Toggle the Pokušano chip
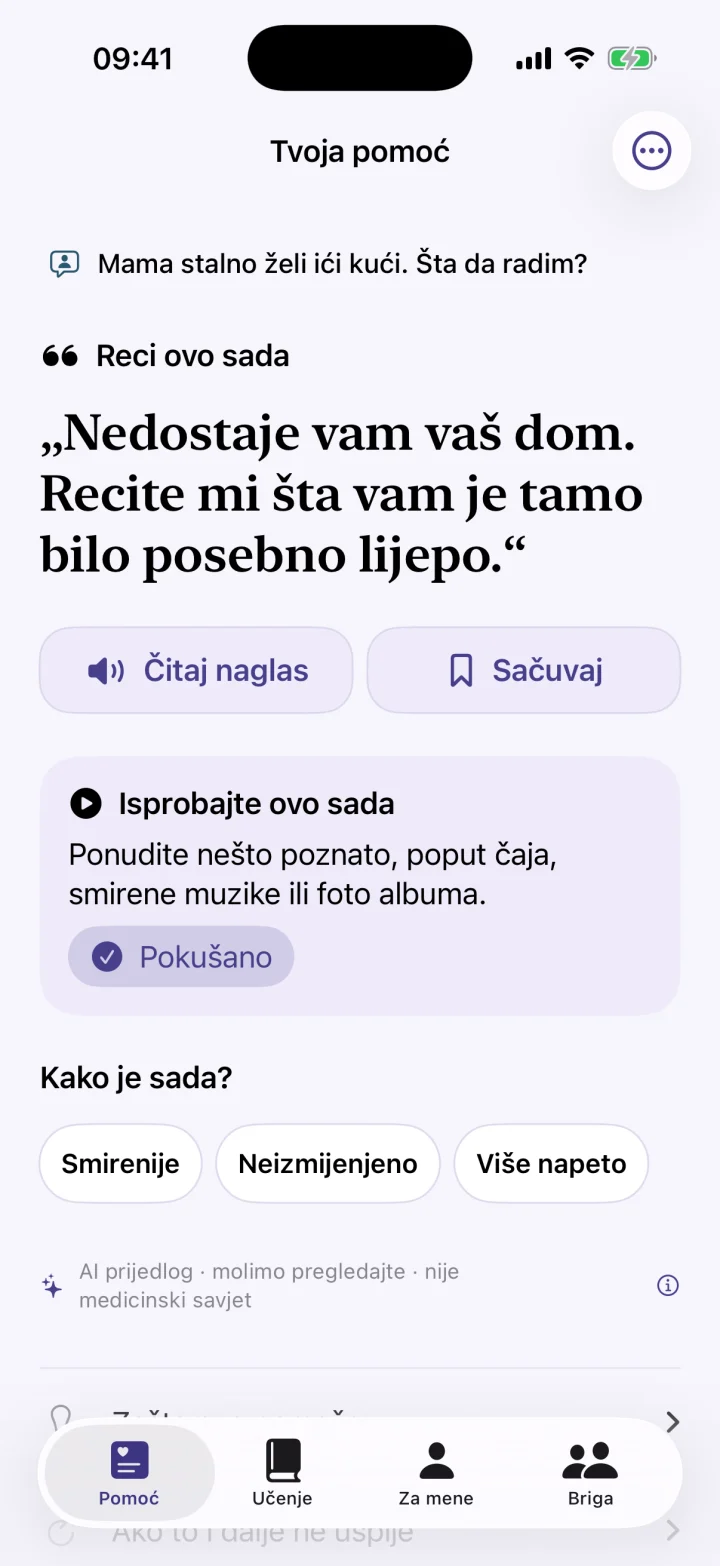Viewport: 720px width, 1566px height. pyautogui.click(x=181, y=957)
